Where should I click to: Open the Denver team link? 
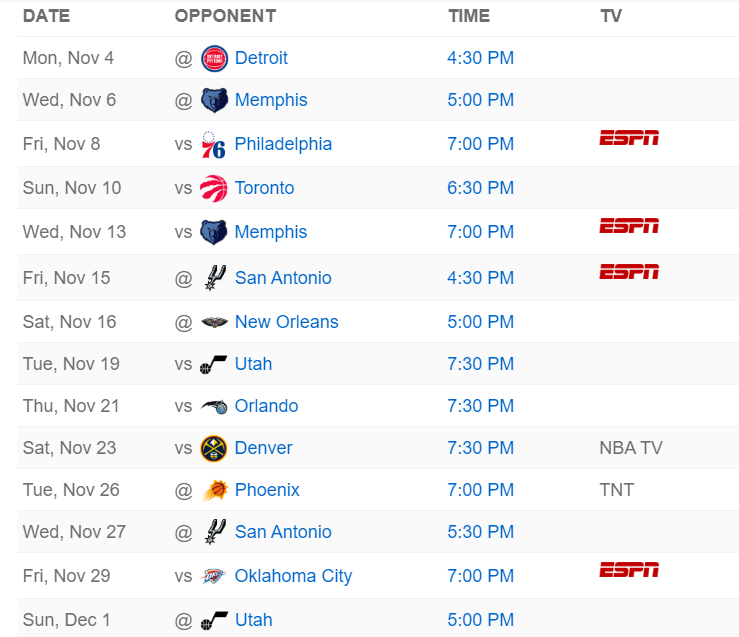coord(263,448)
